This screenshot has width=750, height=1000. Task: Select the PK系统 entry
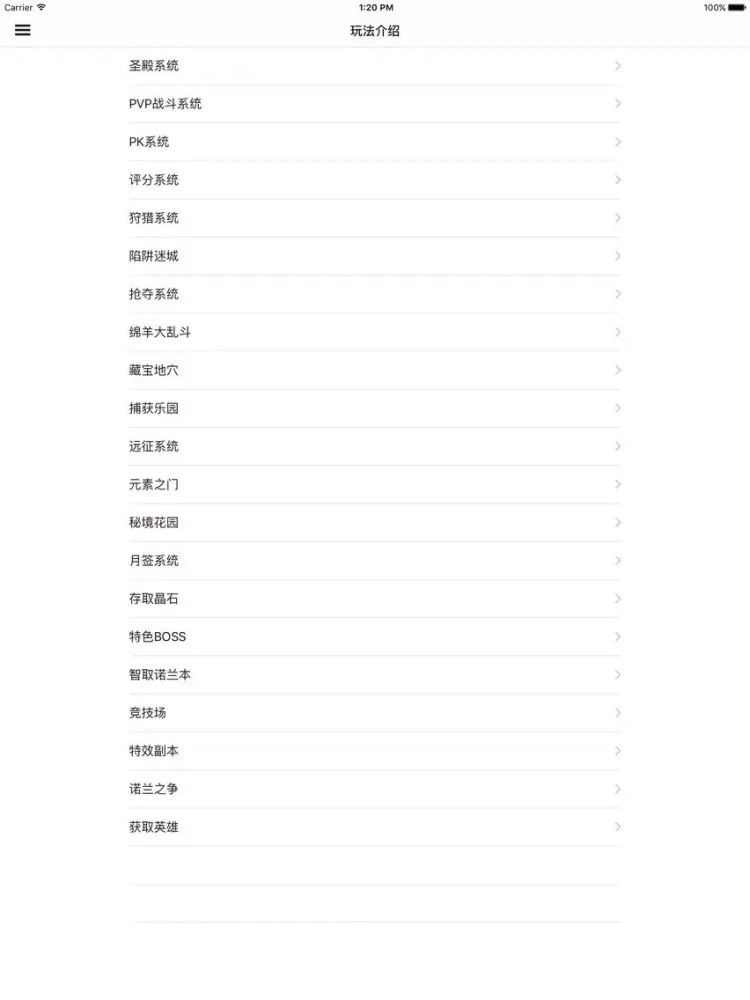[374, 142]
